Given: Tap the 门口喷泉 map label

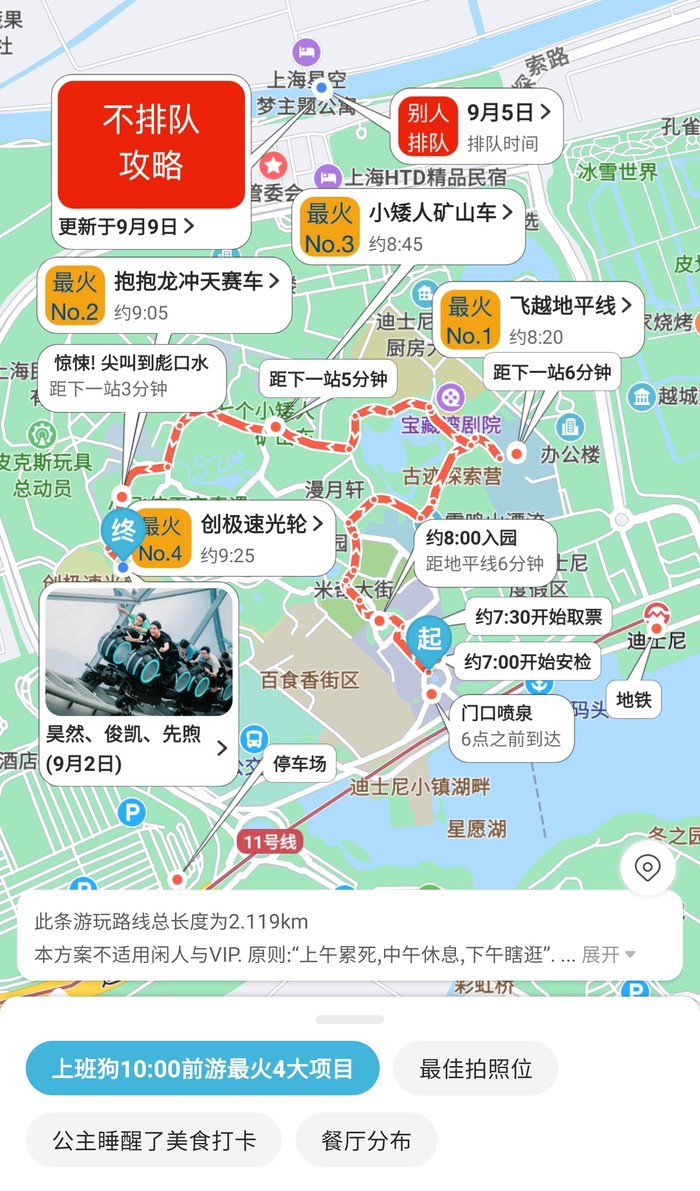Looking at the screenshot, I should tap(511, 725).
